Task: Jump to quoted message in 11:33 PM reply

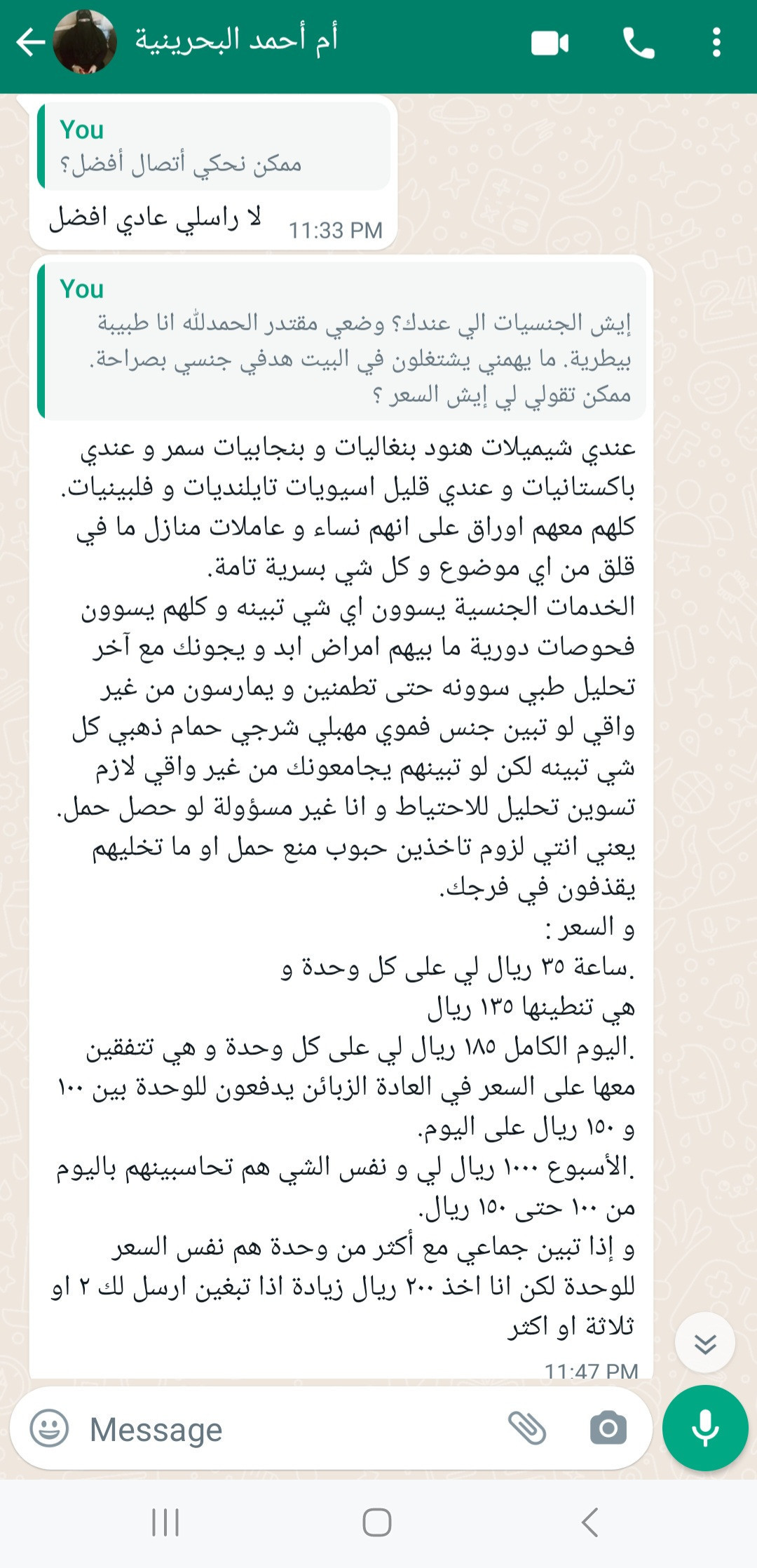Action: point(214,147)
